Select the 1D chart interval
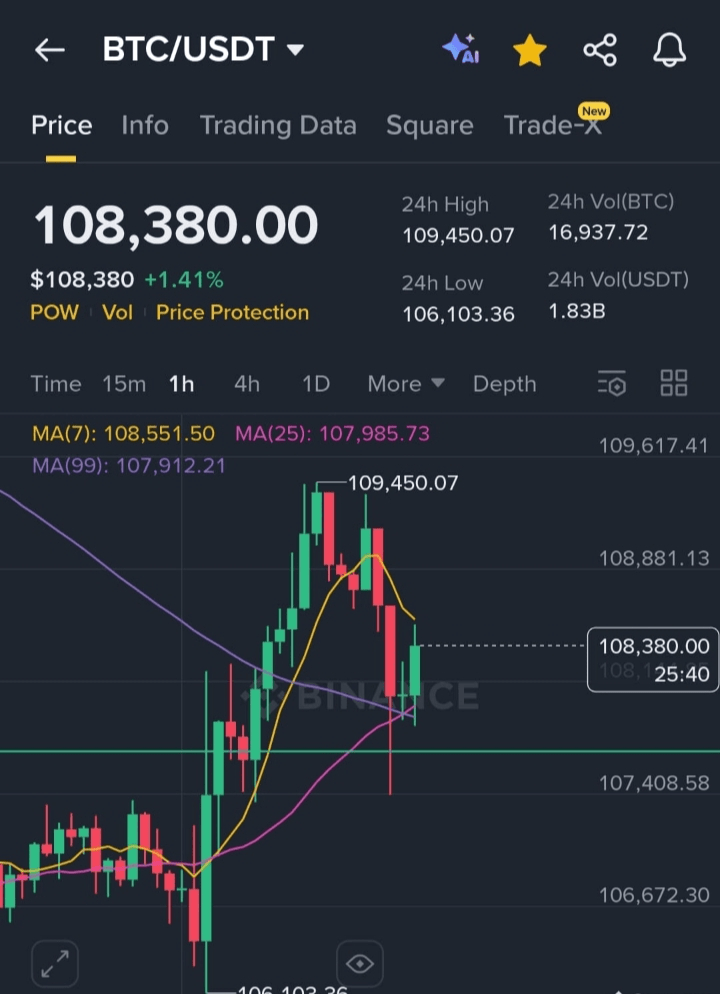Image resolution: width=720 pixels, height=994 pixels. (316, 384)
